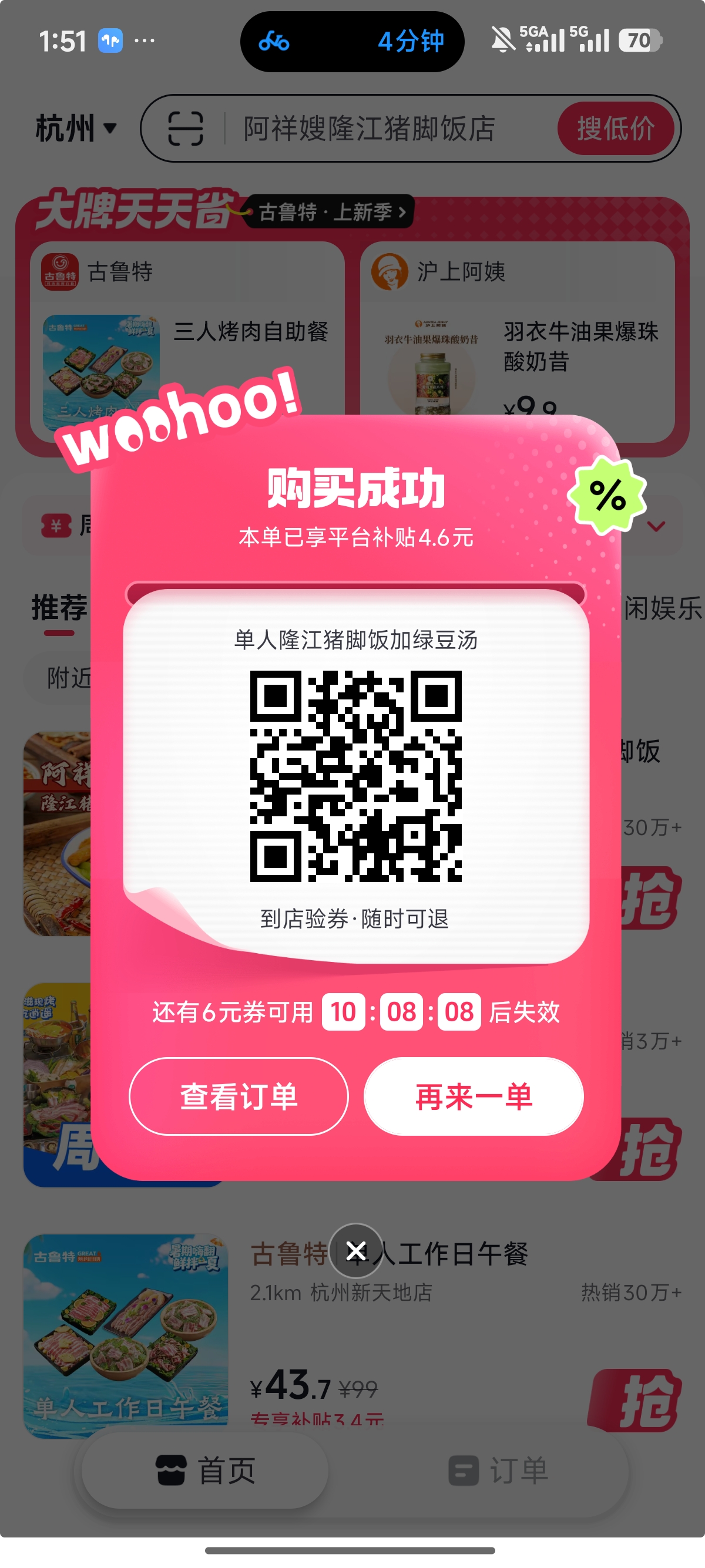The image size is (705, 1568).
Task: Open the 杭州 city selector
Action: coord(75,129)
